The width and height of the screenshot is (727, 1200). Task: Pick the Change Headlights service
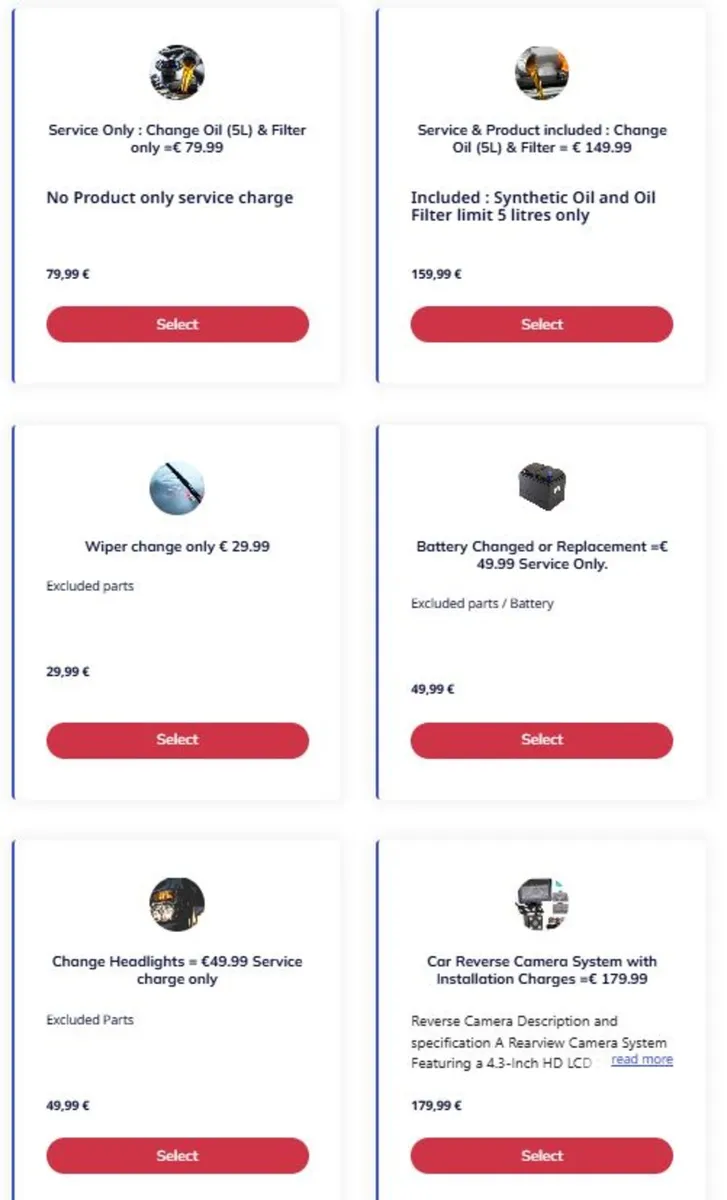click(177, 1155)
